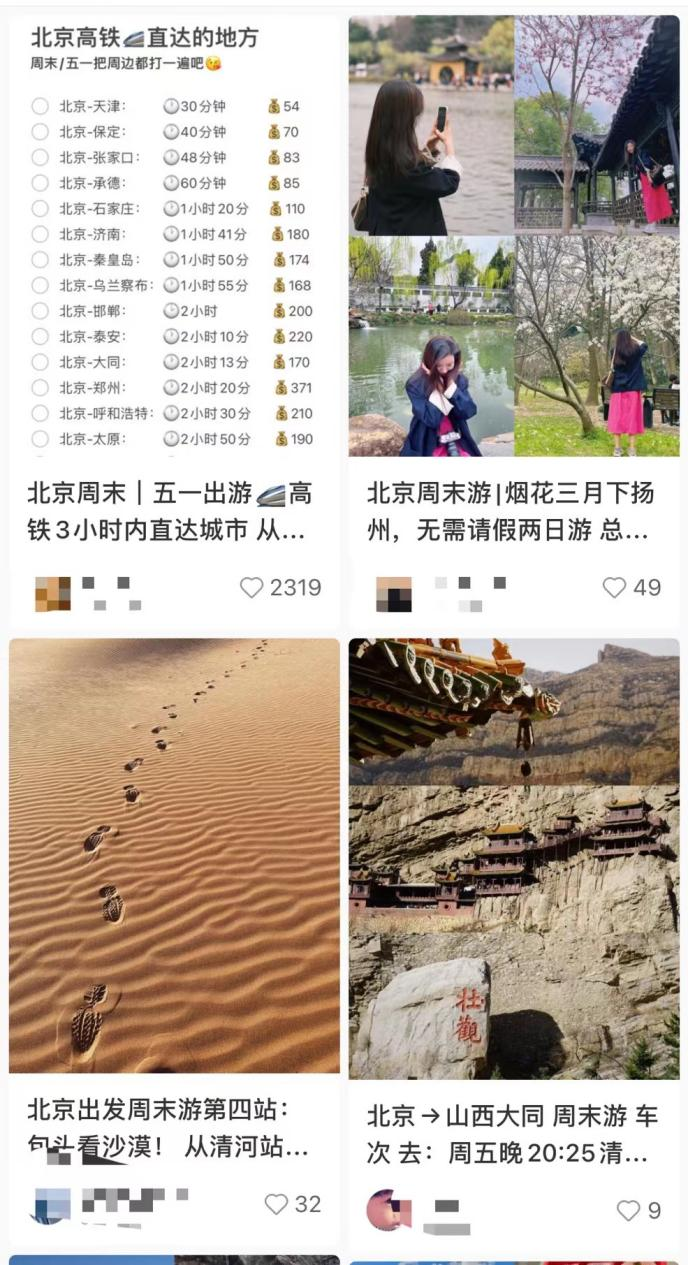Open the Shanxi Datong weekend trip post
Screen dimensions: 688x1265
[x=514, y=860]
